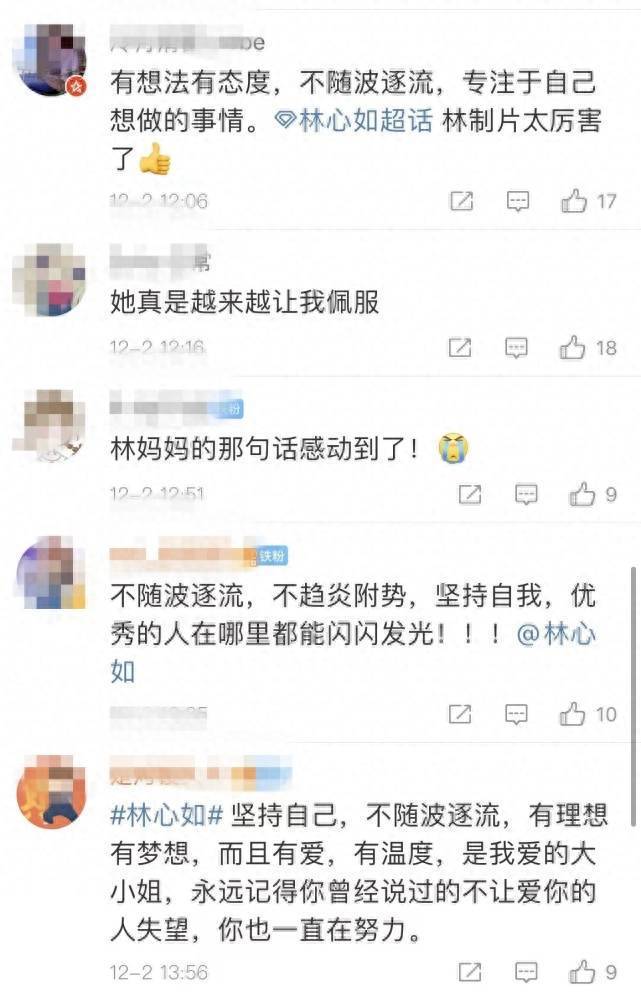
Task: Repost the comment 林妈妈的那句话感动到了
Action: pos(470,494)
